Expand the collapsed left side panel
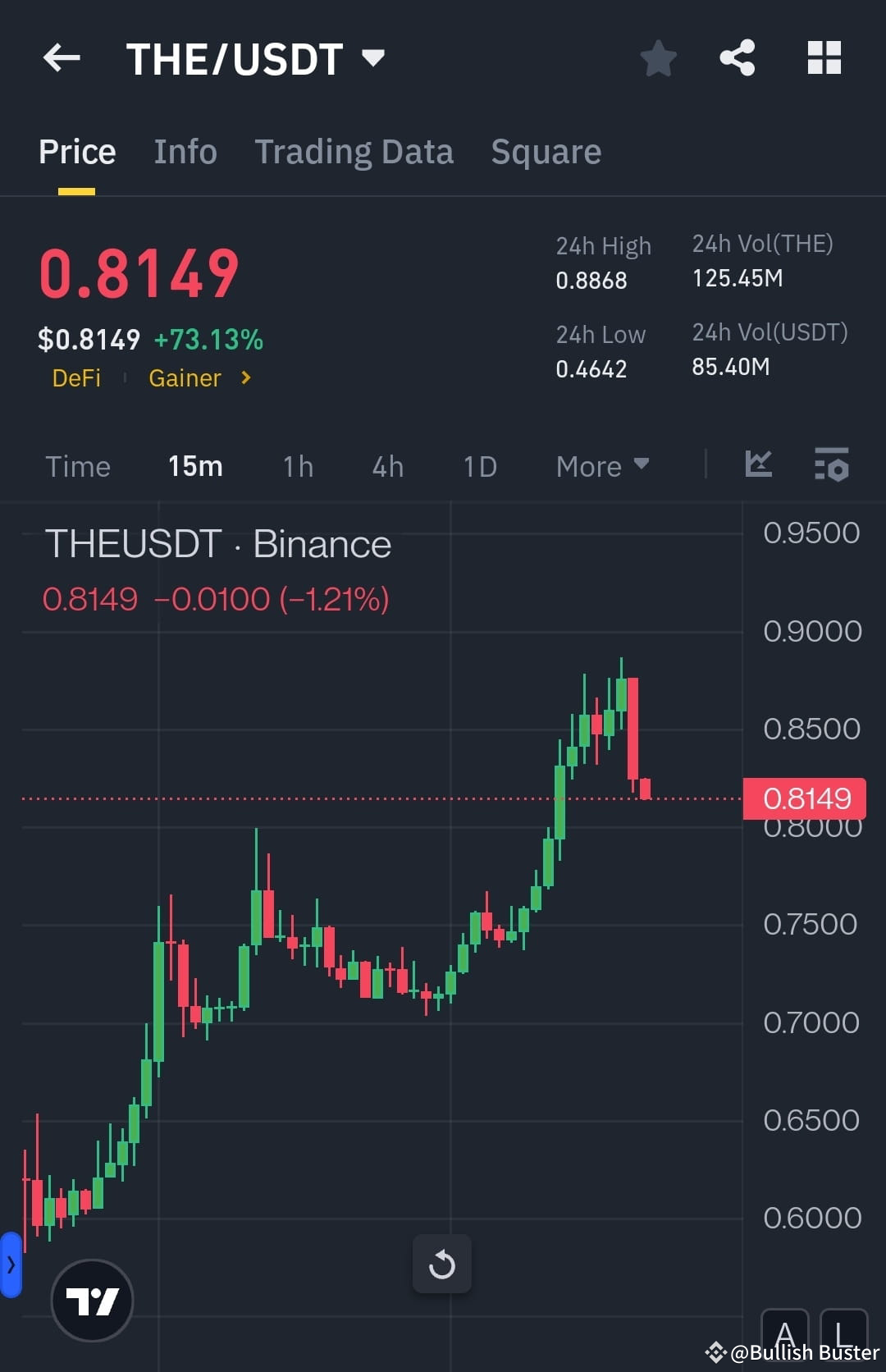Viewport: 886px width, 1372px height. click(x=10, y=1264)
